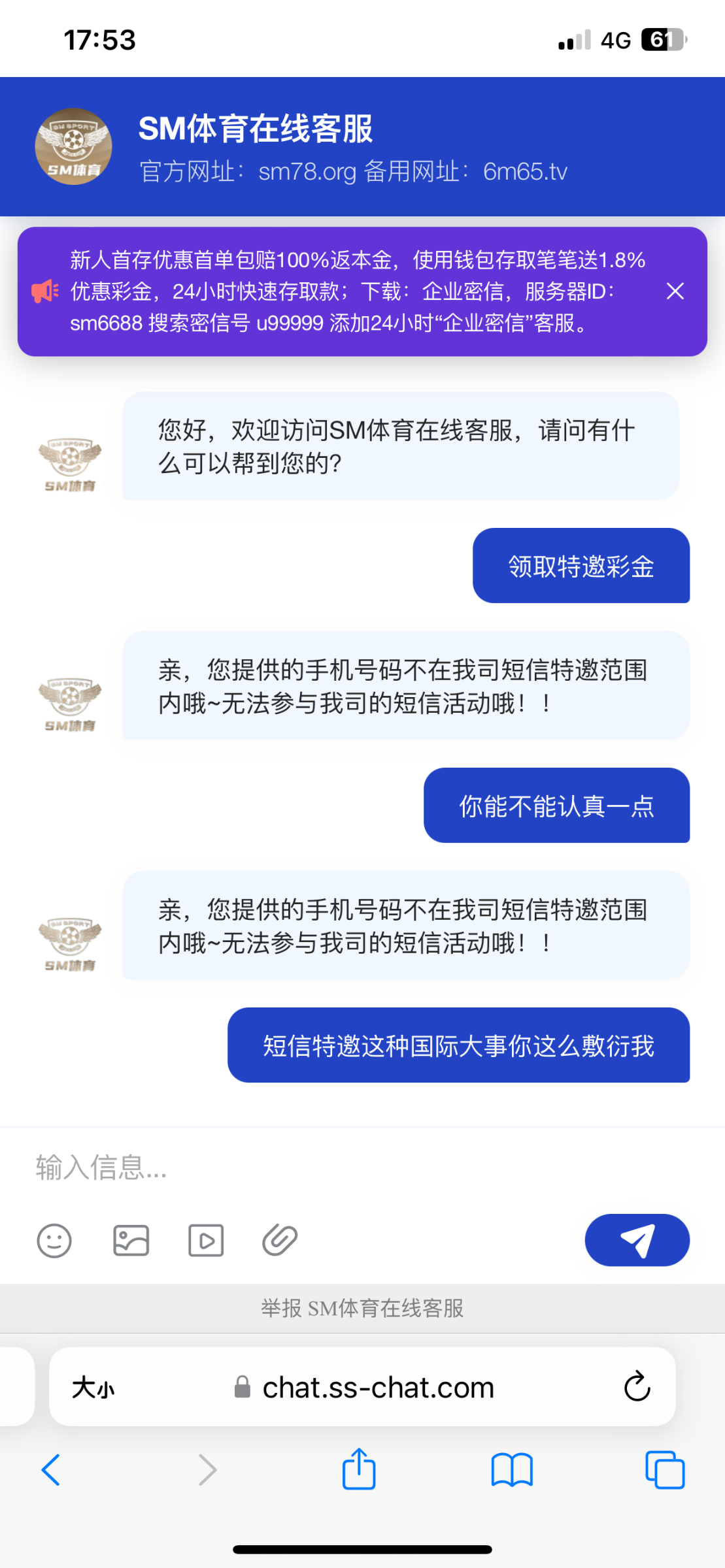This screenshot has height=1568, width=725.
Task: Dismiss the purple promotion banner
Action: 675,291
